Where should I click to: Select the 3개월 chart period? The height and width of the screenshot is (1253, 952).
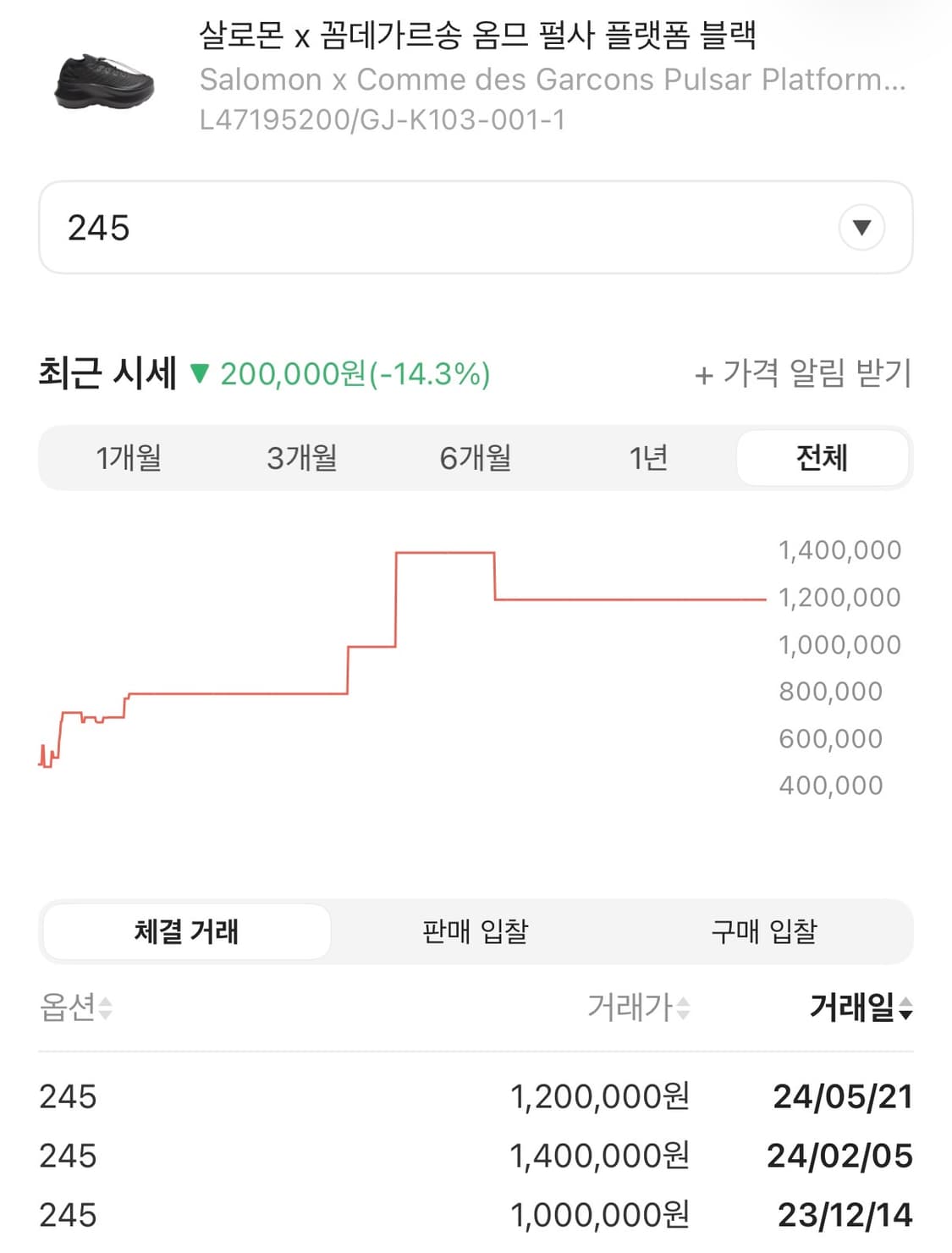coord(300,457)
